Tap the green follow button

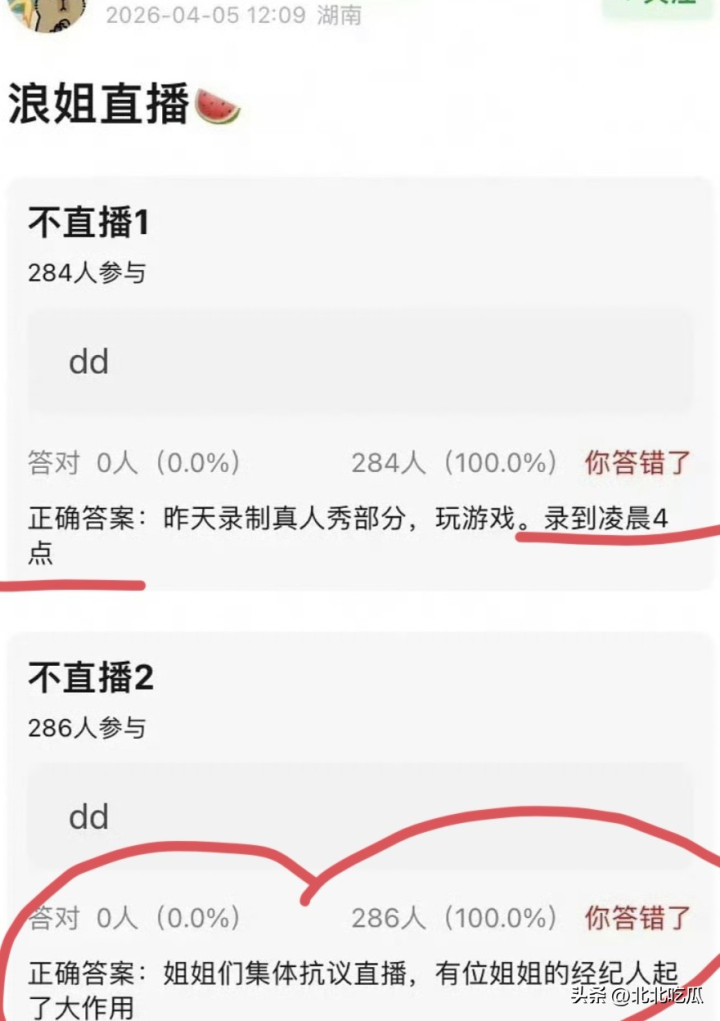point(661,8)
